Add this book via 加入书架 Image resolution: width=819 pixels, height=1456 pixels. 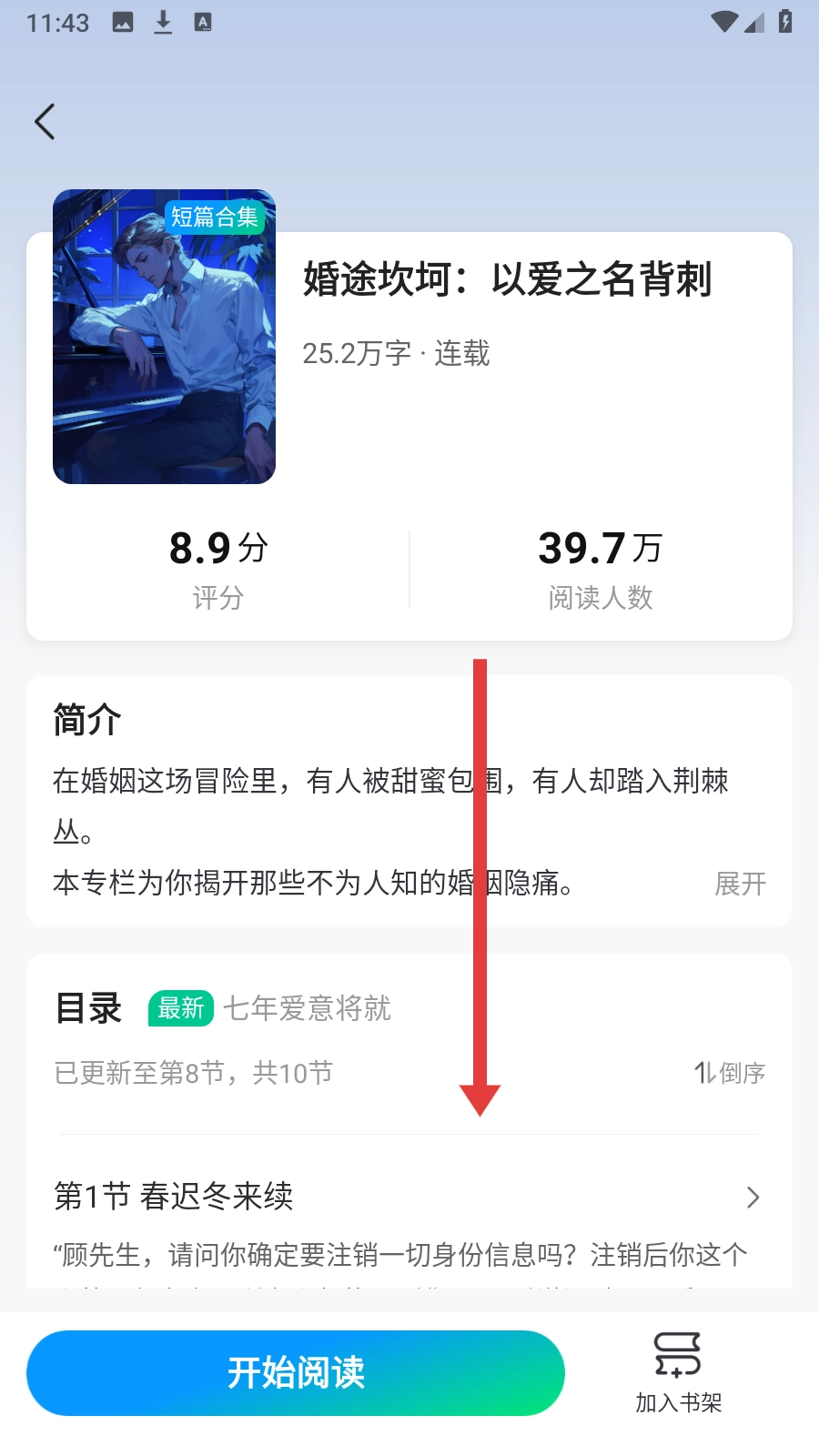[x=678, y=1373]
